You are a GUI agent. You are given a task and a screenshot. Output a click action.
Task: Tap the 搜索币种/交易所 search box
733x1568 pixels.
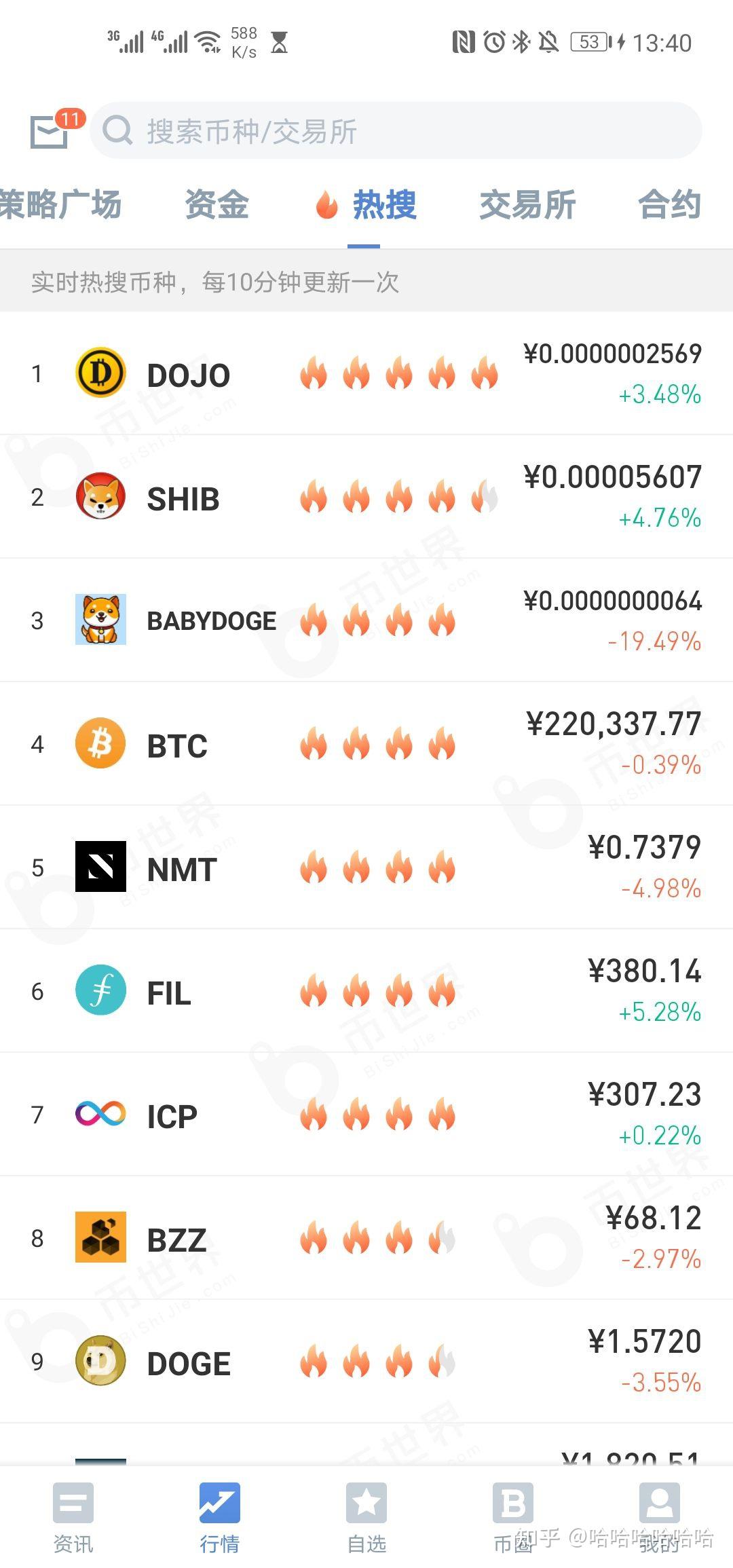point(396,131)
